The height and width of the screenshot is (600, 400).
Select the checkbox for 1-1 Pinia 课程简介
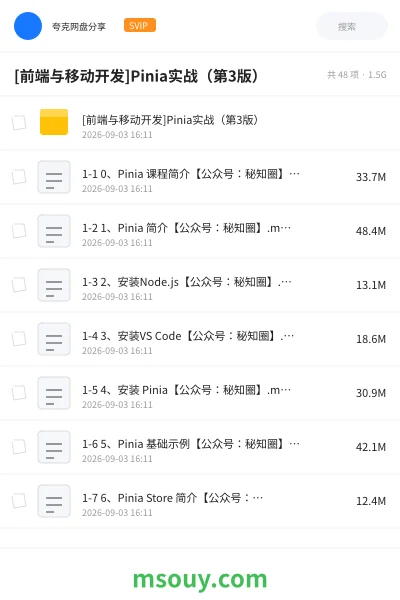point(19,177)
